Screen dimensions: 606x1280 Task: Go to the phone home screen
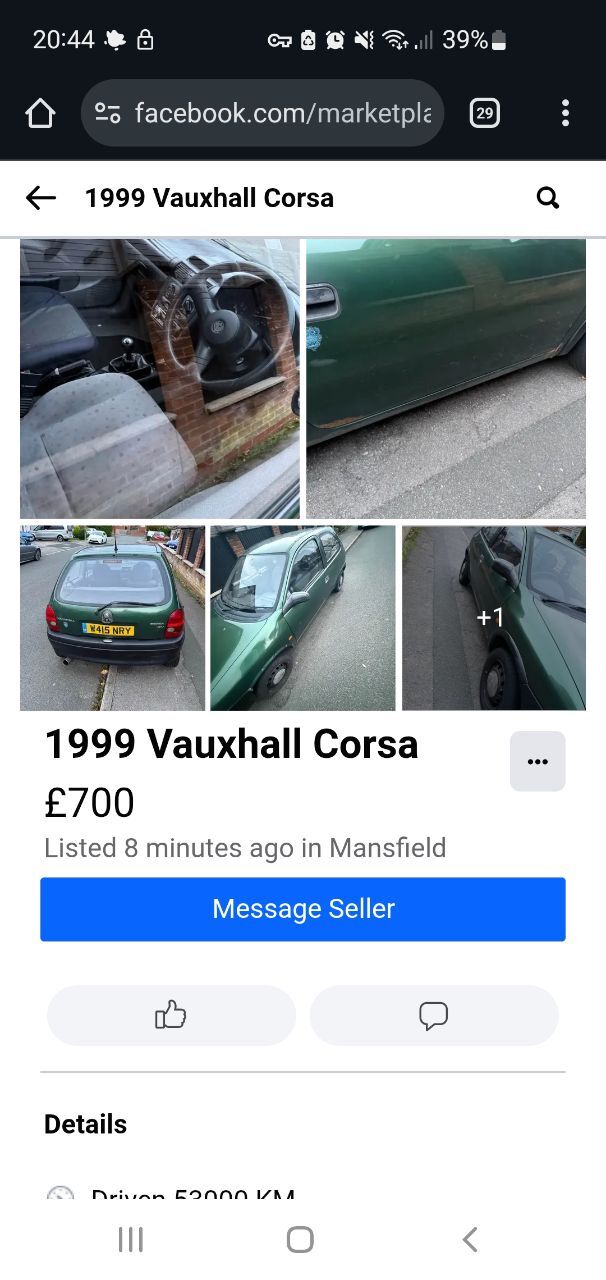click(300, 1240)
